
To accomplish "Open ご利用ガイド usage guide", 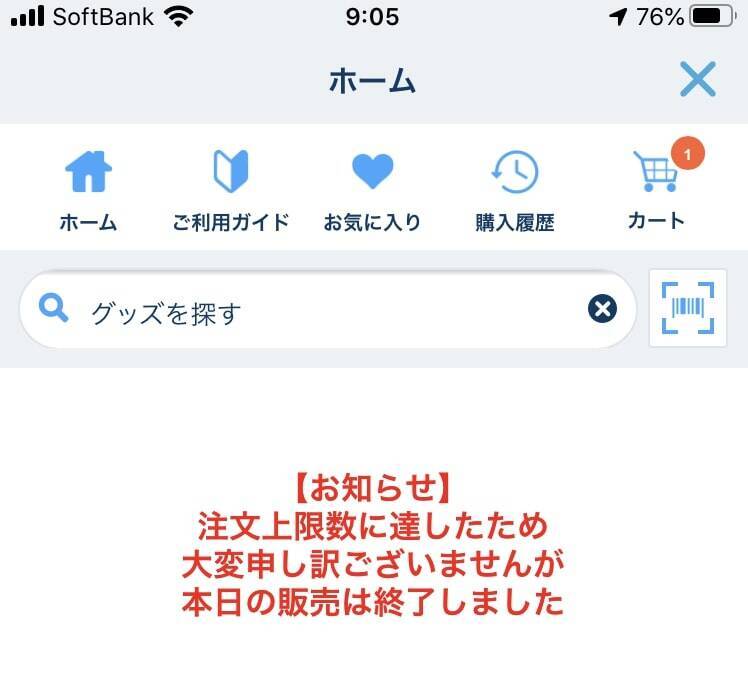I will pyautogui.click(x=230, y=190).
